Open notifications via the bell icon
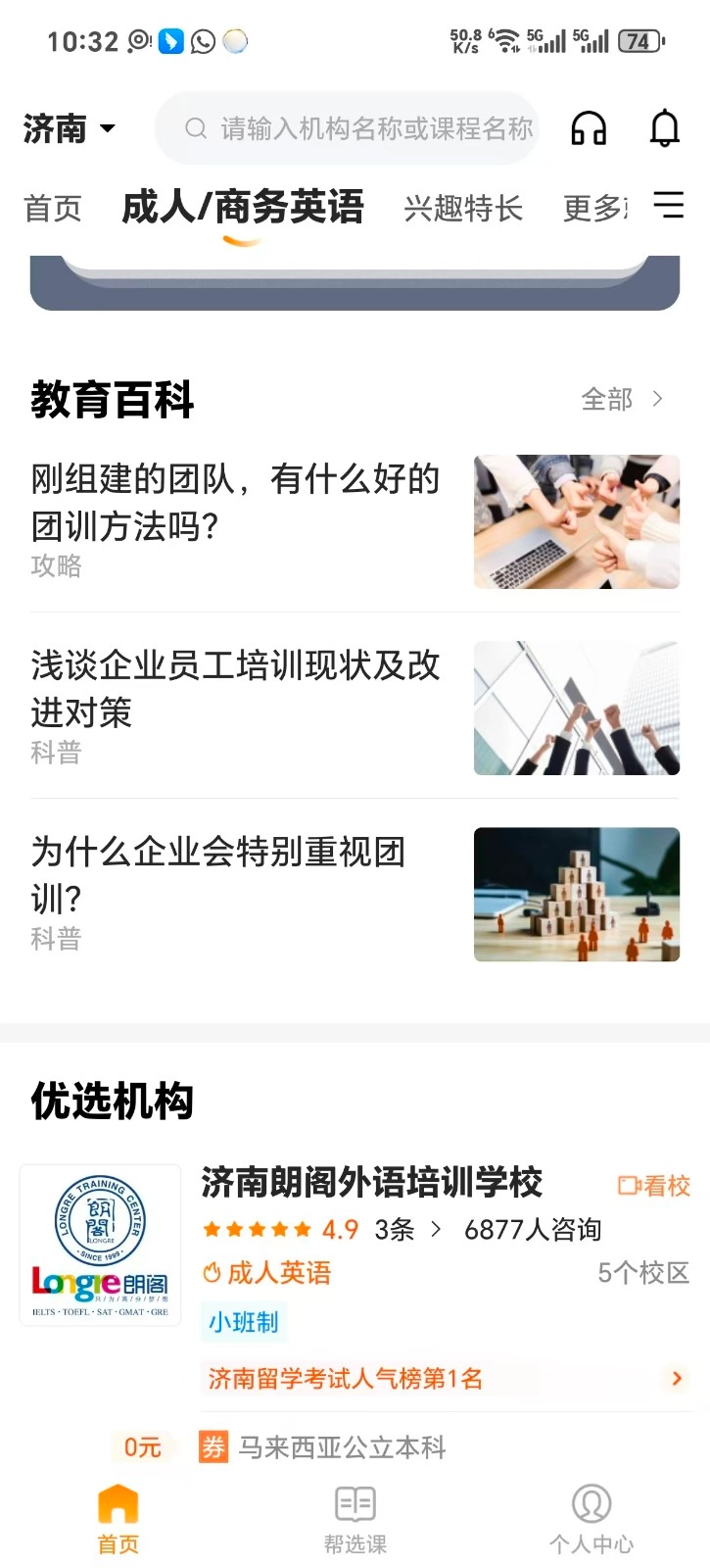The height and width of the screenshot is (1568, 710). point(664,128)
